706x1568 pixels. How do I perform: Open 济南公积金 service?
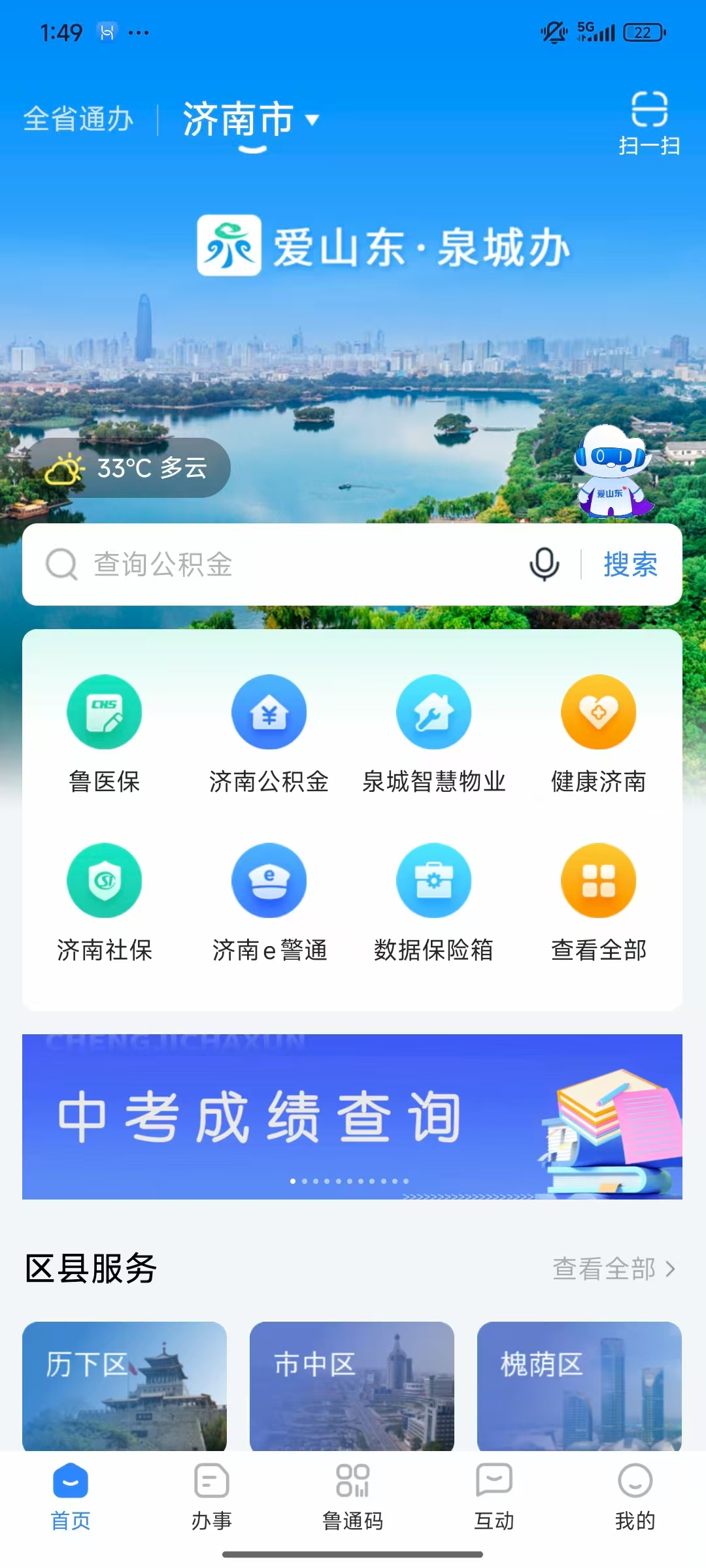269,733
